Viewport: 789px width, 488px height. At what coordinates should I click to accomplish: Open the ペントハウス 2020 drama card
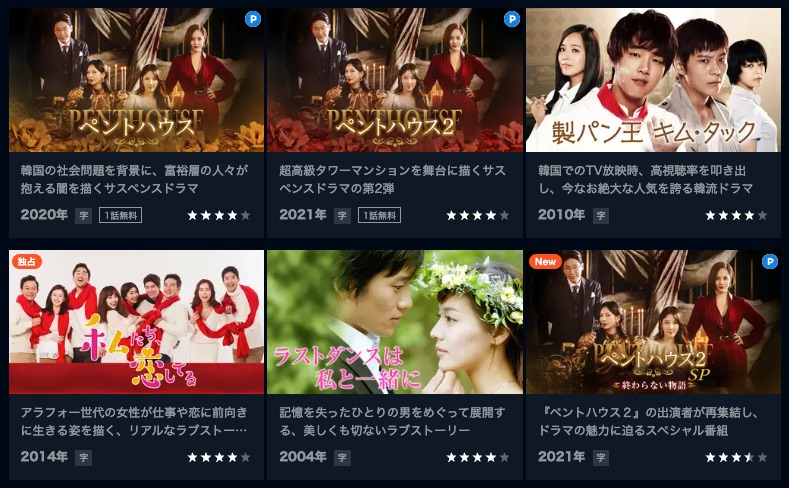136,82
